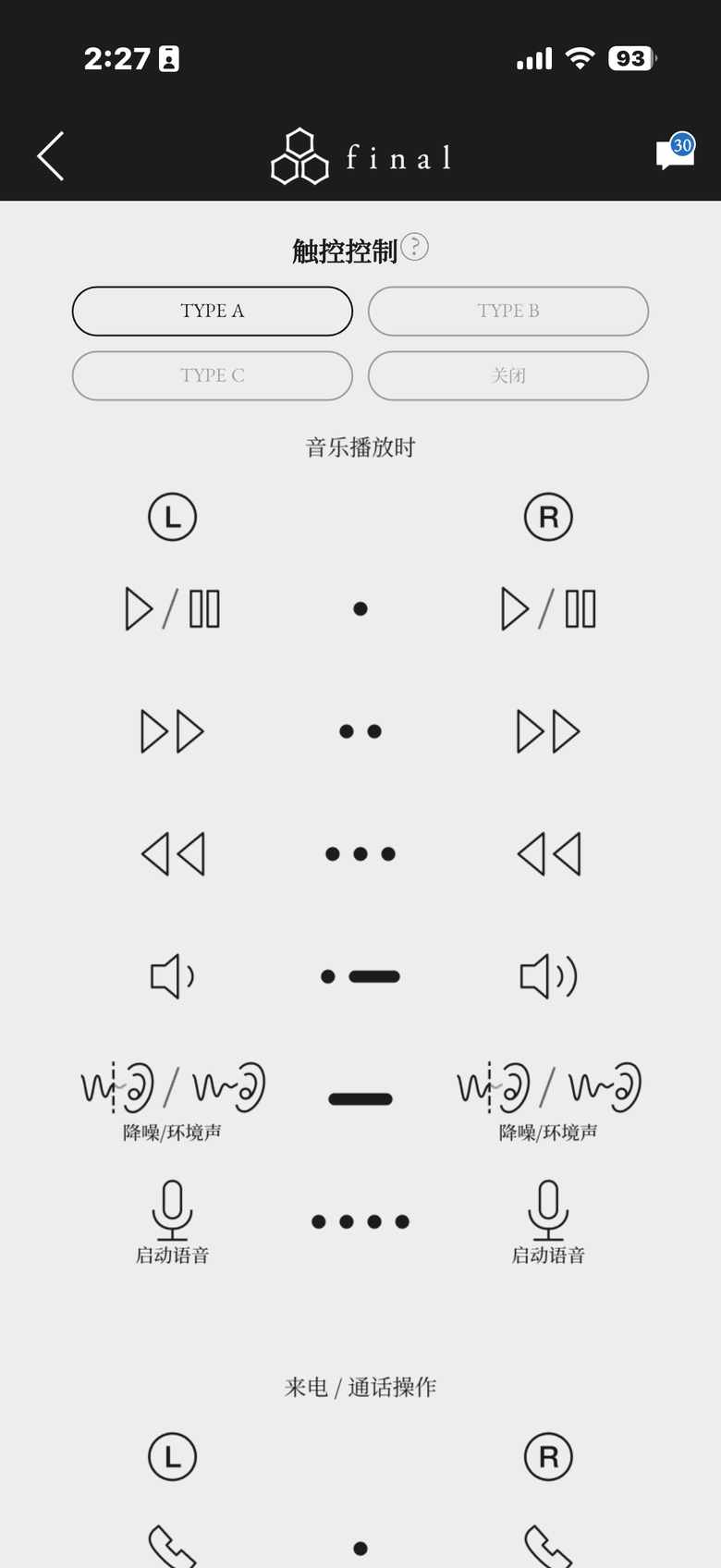Screen dimensions: 721x1568
Task: Switch to TYPE B touch control
Action: click(508, 311)
